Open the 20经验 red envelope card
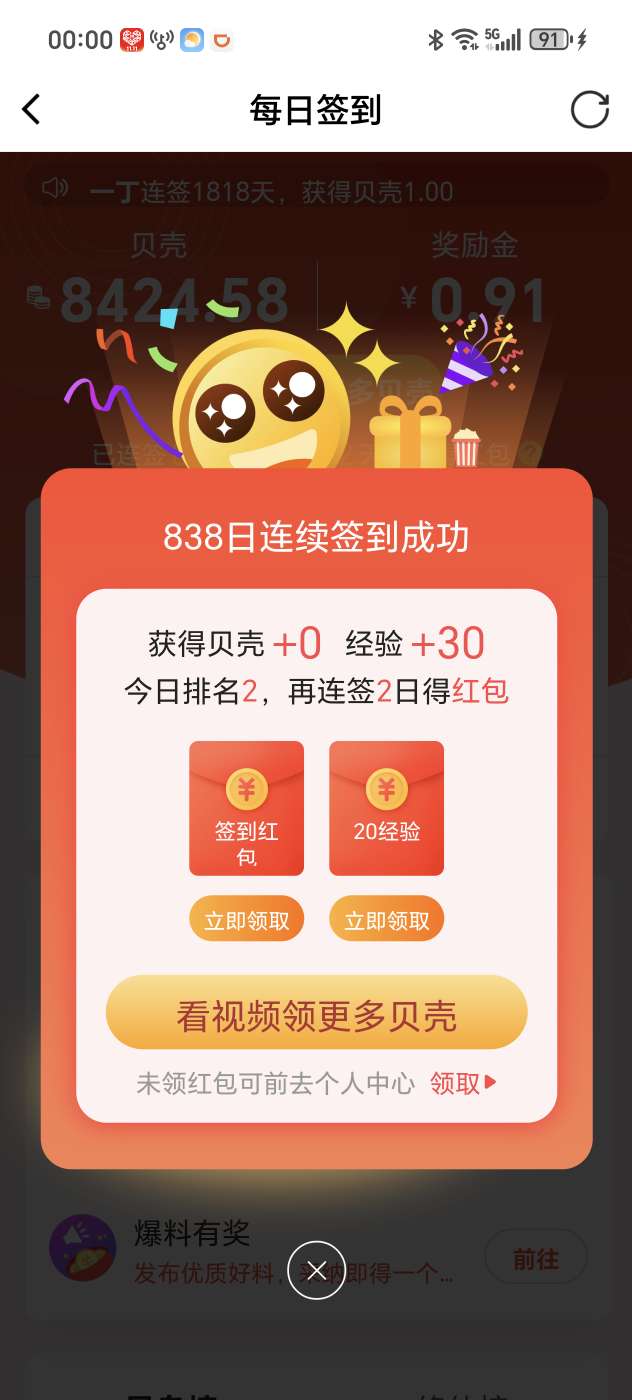This screenshot has height=1400, width=632. pyautogui.click(x=386, y=808)
